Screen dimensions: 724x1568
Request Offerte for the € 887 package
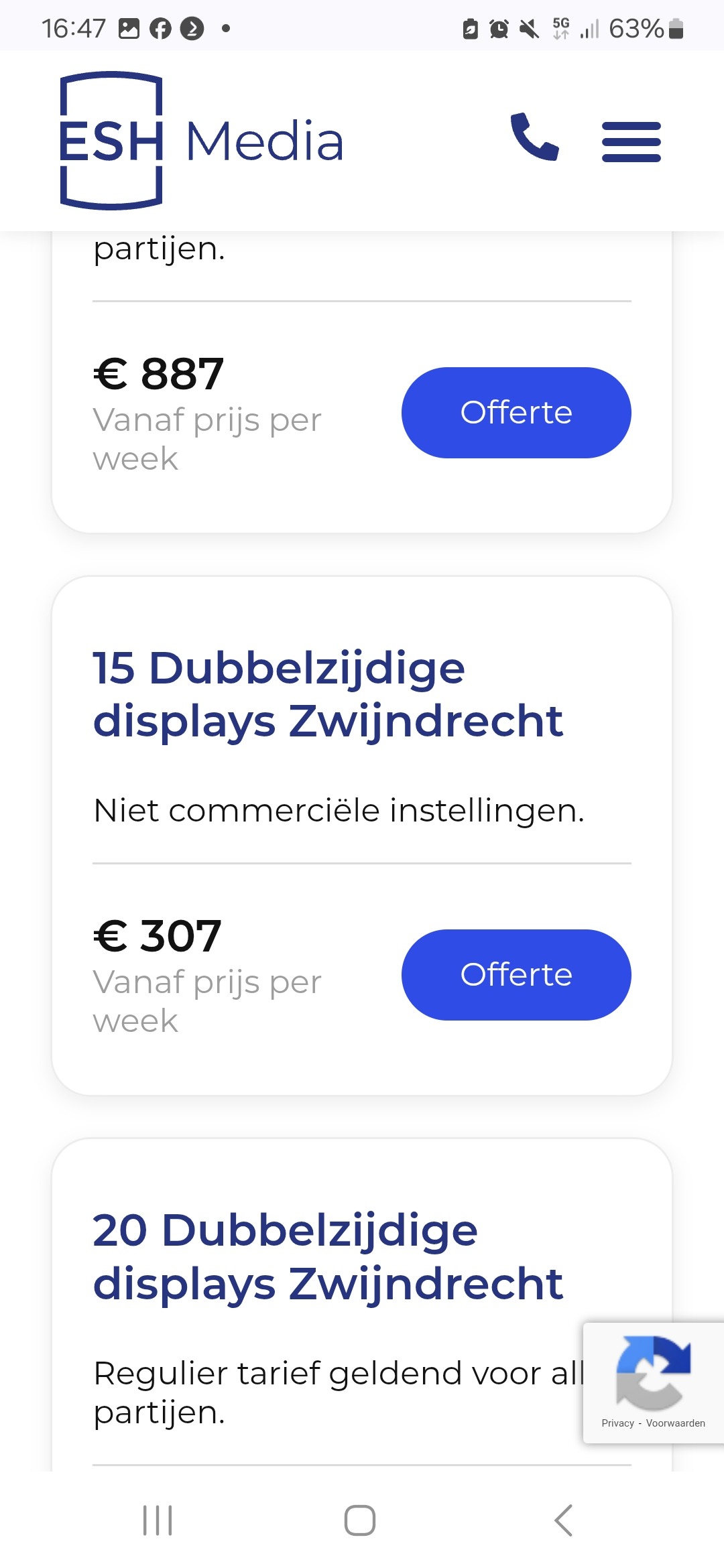[516, 413]
